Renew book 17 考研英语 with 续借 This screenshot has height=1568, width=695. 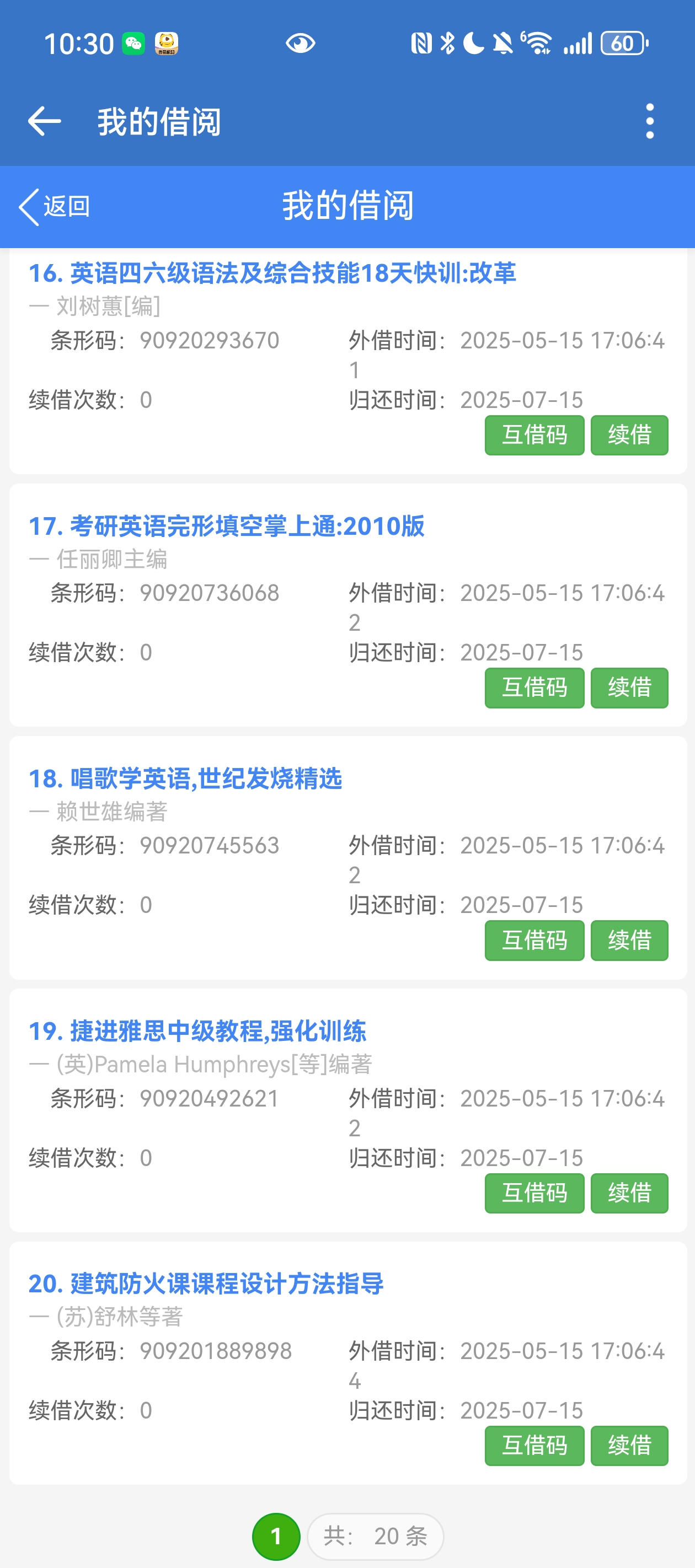click(629, 688)
